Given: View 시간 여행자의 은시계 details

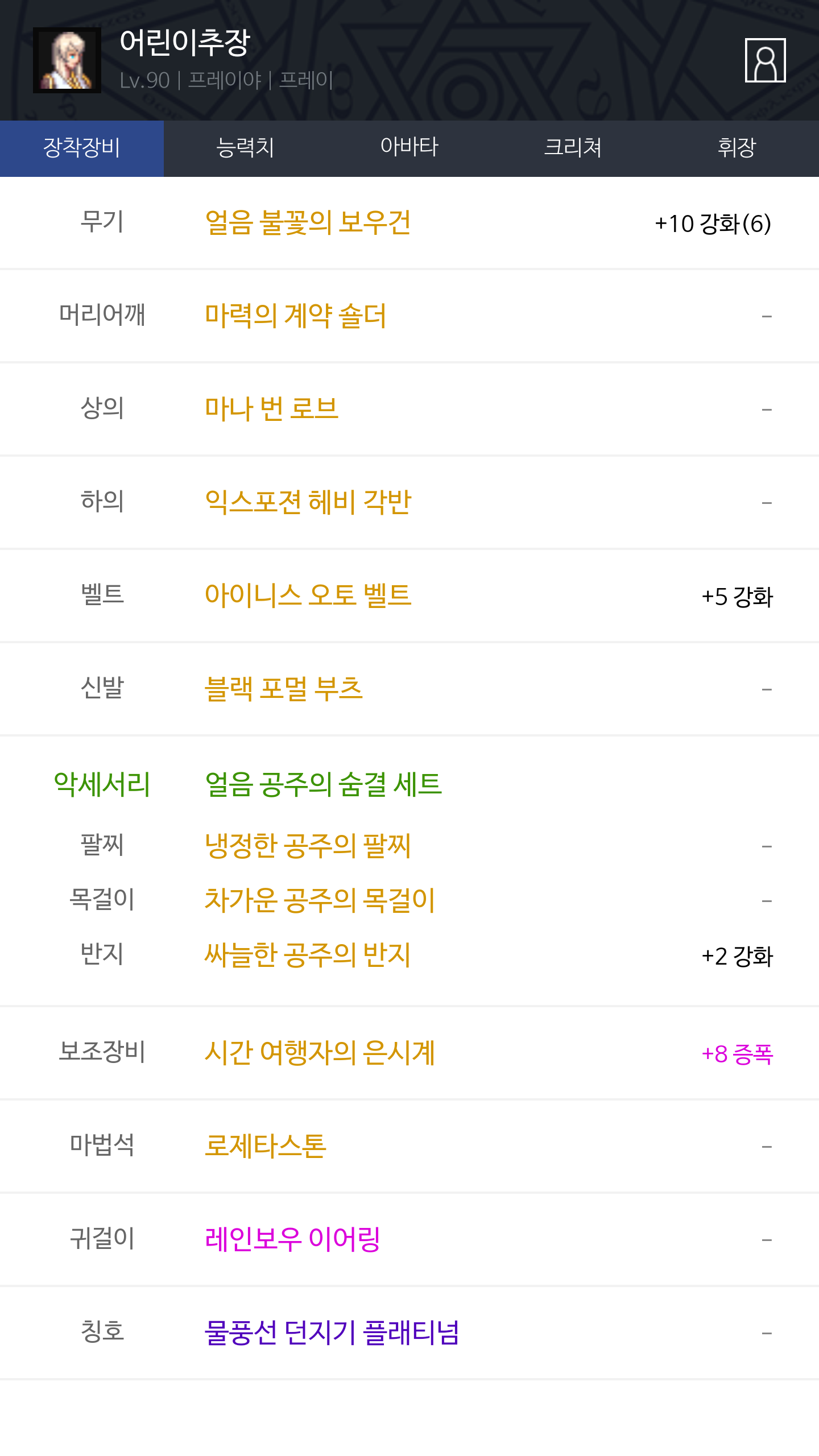Looking at the screenshot, I should click(x=320, y=1053).
